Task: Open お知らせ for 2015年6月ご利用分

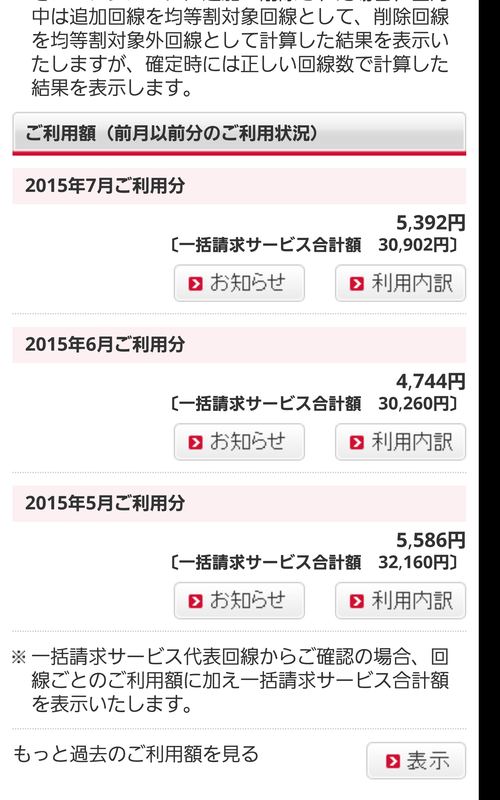Action: tap(239, 442)
